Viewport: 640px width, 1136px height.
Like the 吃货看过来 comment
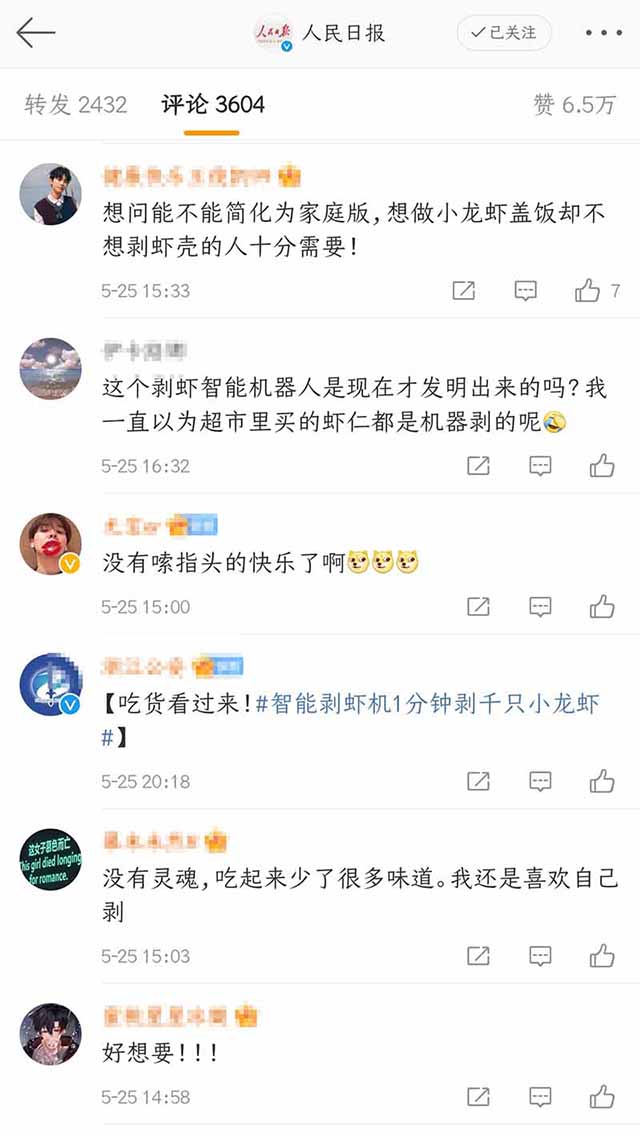point(602,782)
